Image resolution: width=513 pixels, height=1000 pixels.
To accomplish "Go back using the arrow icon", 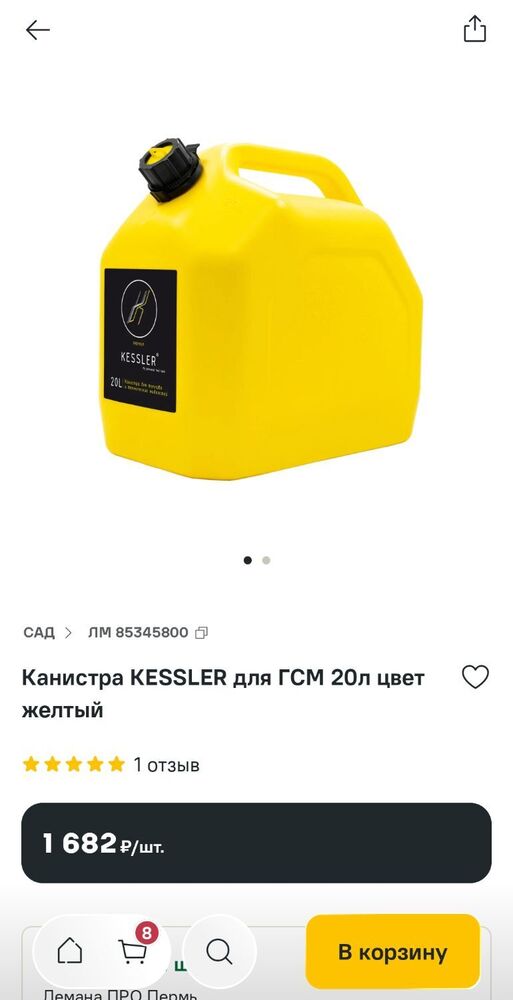I will pyautogui.click(x=38, y=30).
